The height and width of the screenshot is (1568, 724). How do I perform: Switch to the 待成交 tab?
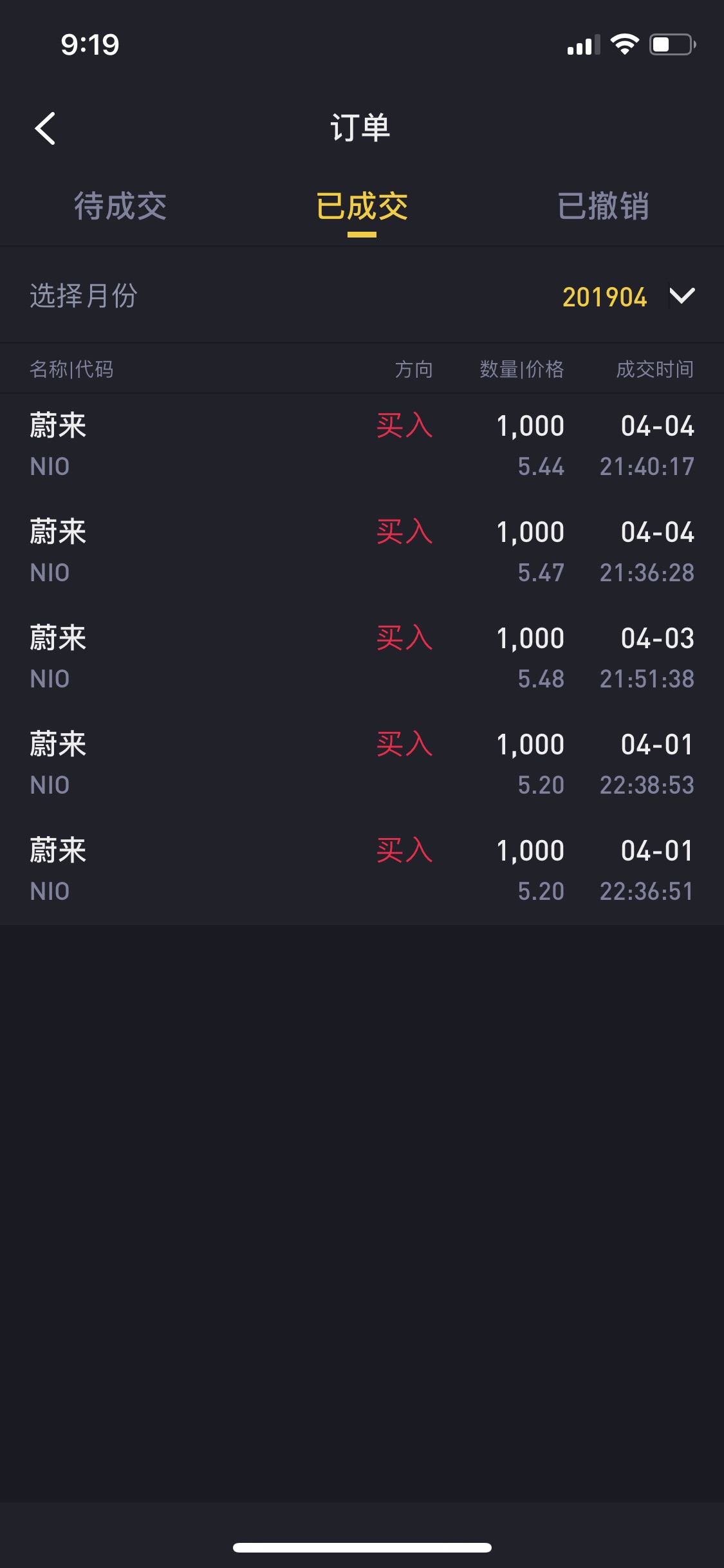pos(120,207)
